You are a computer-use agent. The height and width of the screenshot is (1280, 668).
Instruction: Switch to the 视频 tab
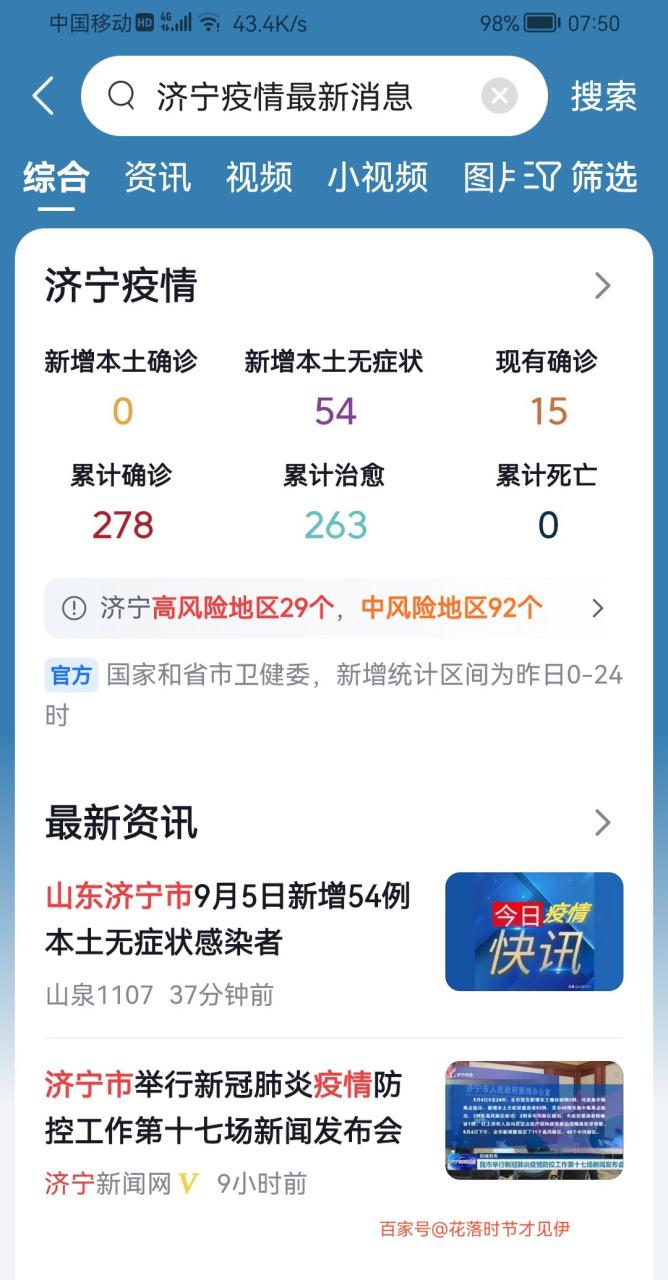click(259, 178)
